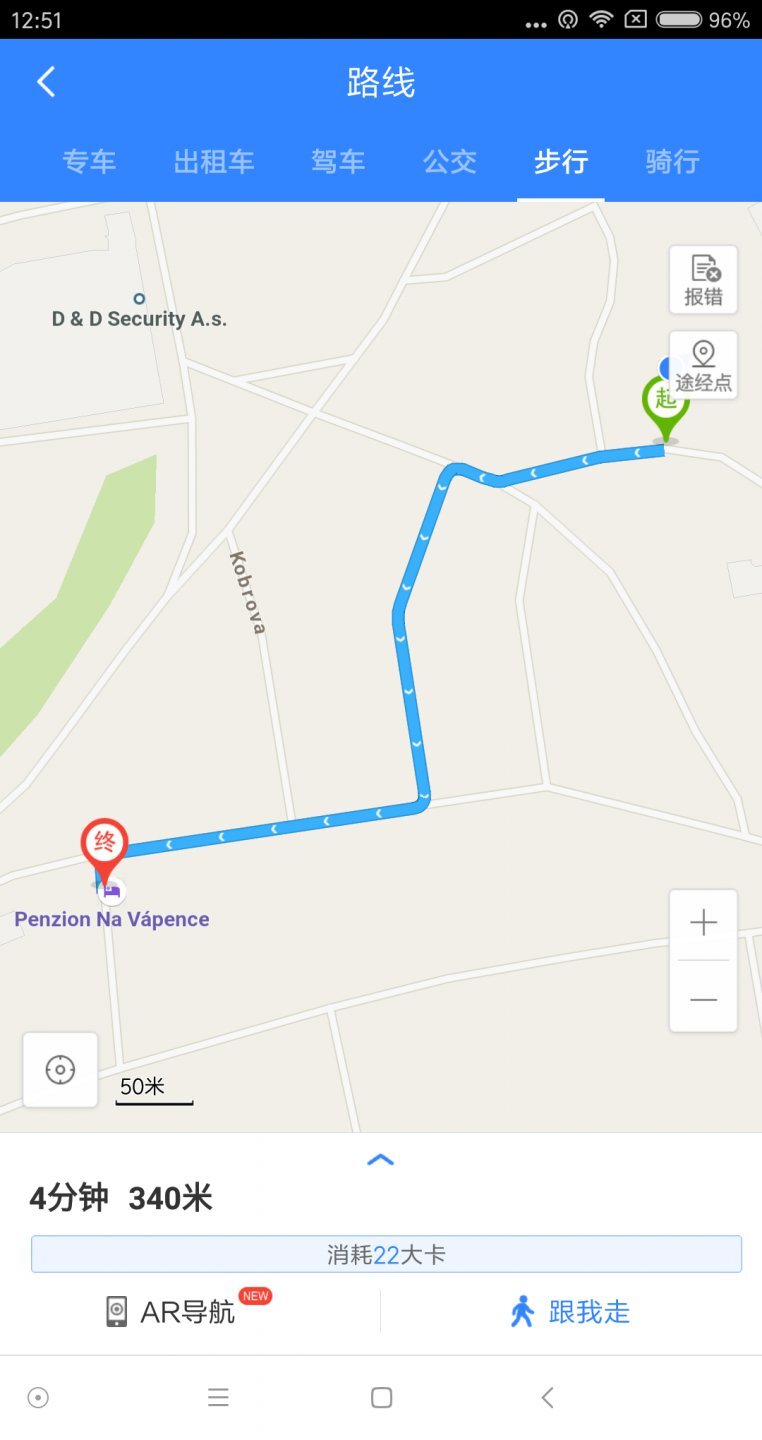This screenshot has height=1440, width=762.
Task: Open the 公交 transit tab
Action: pyautogui.click(x=449, y=162)
